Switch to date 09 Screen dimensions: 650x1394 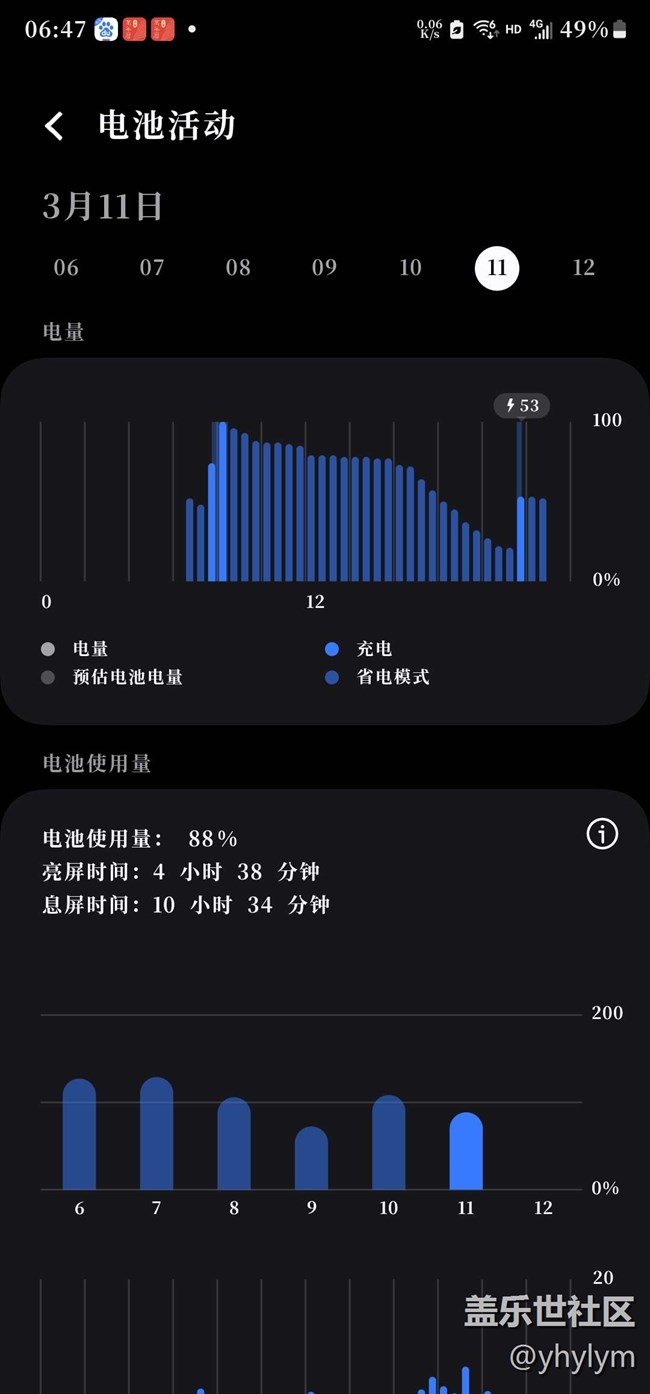[x=324, y=268]
